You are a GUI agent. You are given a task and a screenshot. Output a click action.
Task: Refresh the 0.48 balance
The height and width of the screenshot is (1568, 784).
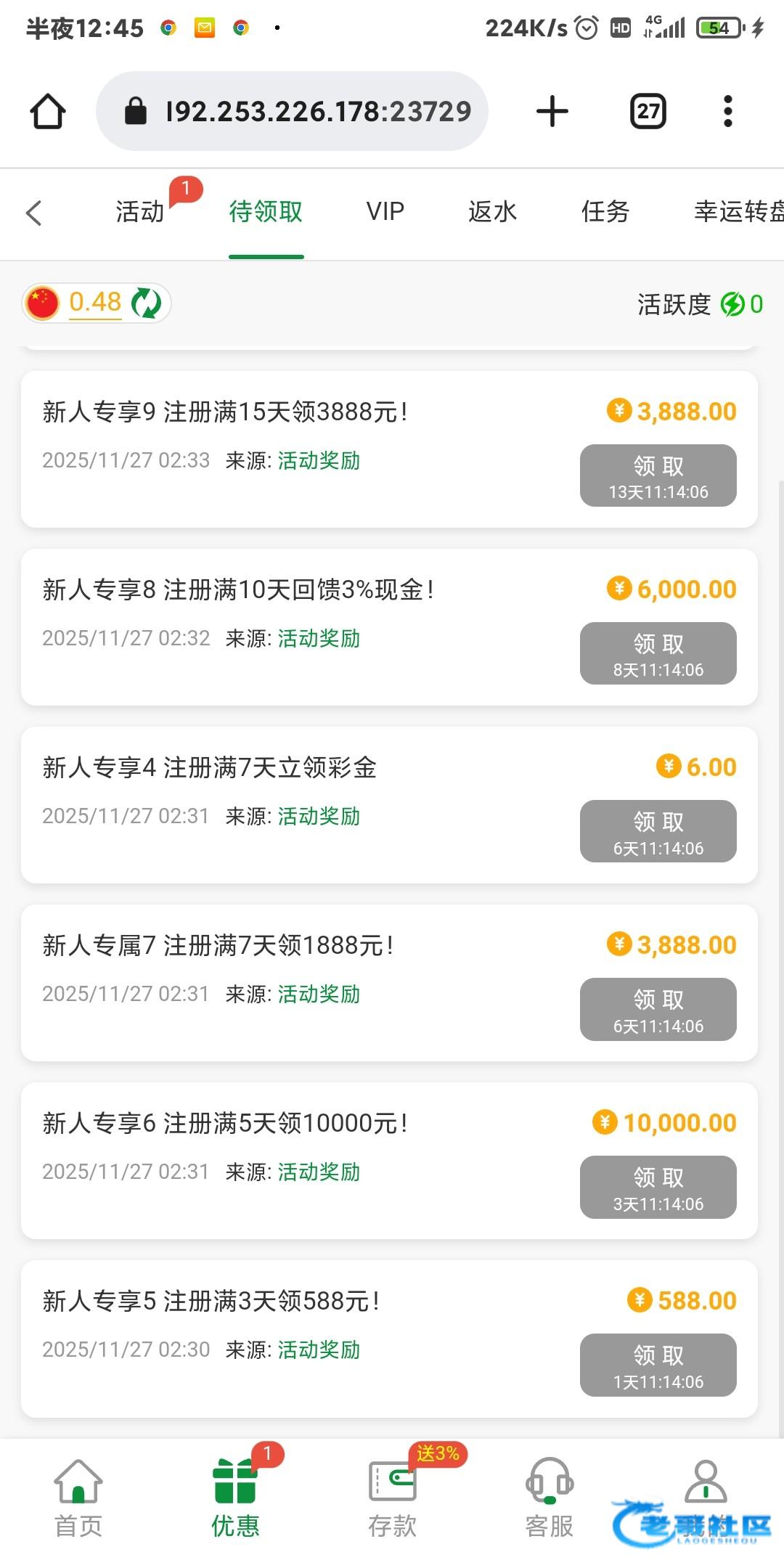click(x=147, y=303)
